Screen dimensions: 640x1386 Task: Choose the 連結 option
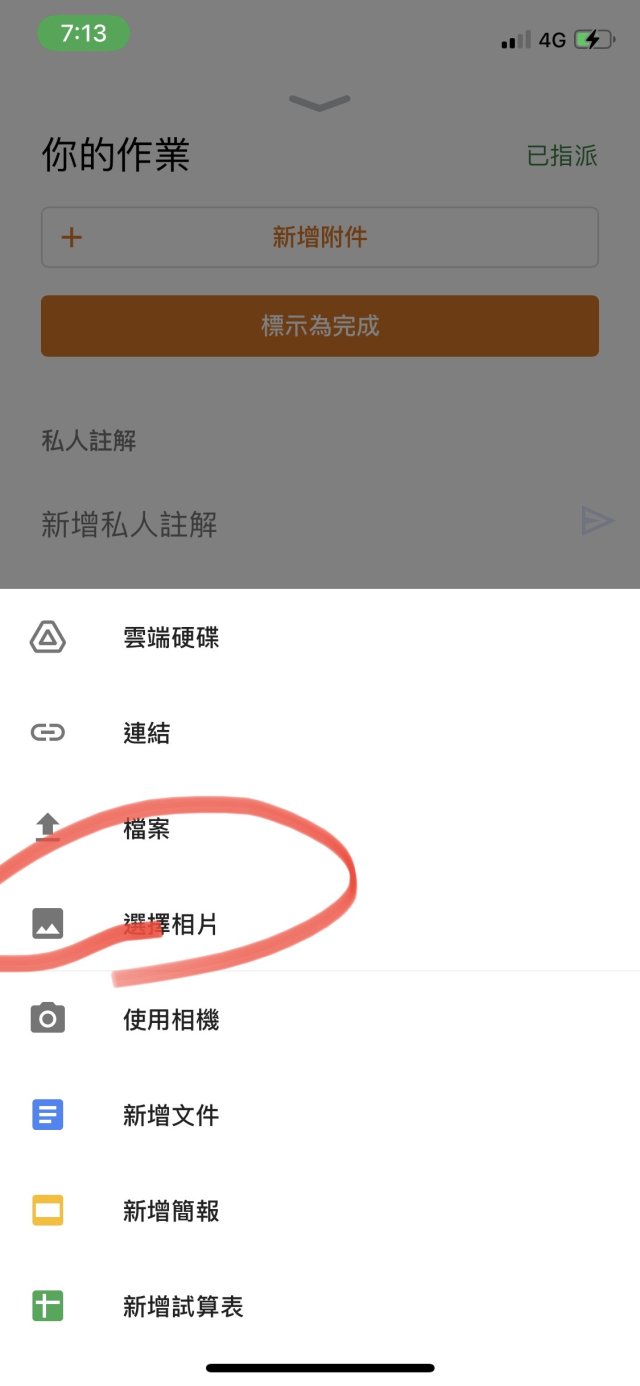point(320,733)
